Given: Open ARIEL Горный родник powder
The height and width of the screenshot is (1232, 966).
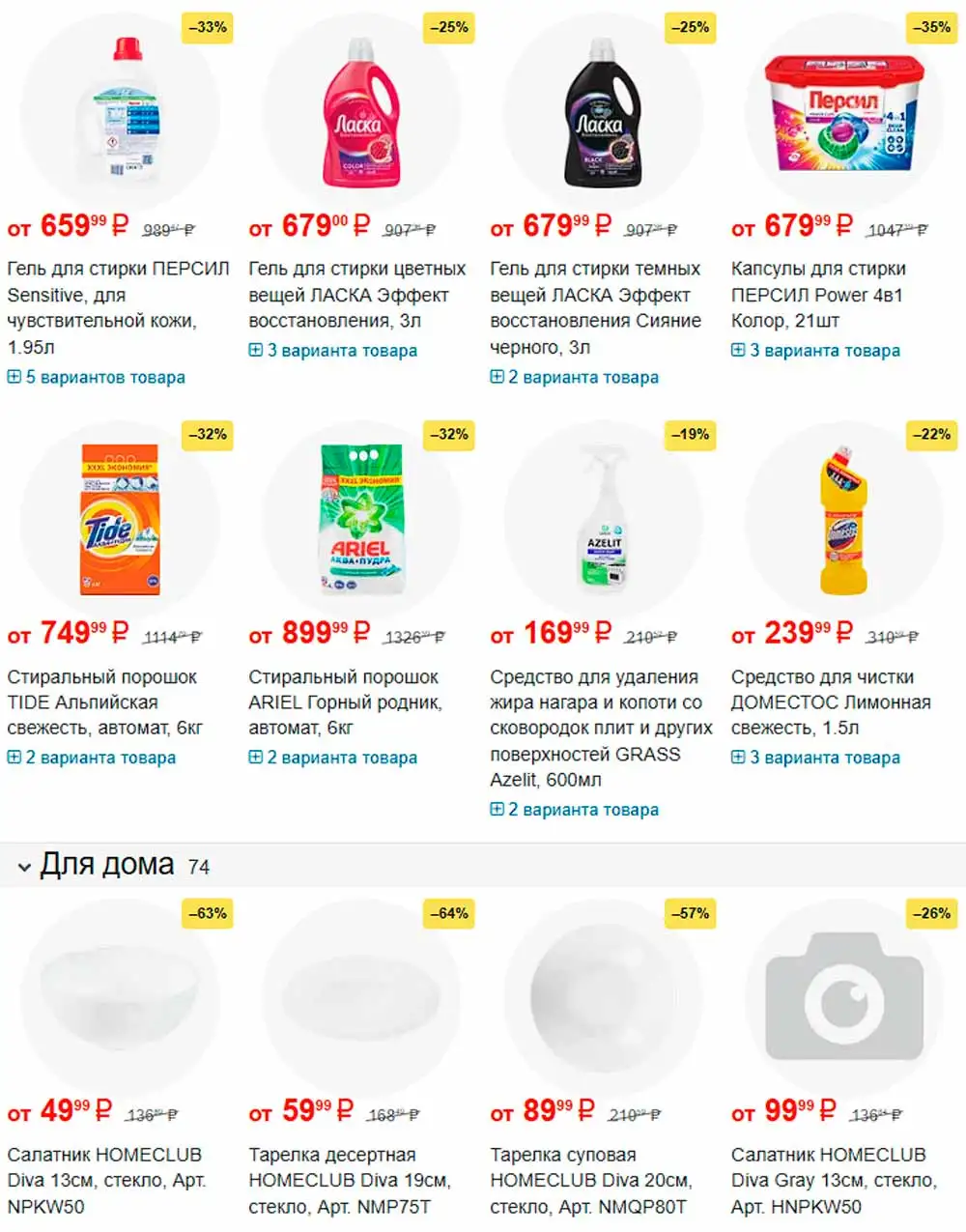Looking at the screenshot, I should click(x=345, y=702).
